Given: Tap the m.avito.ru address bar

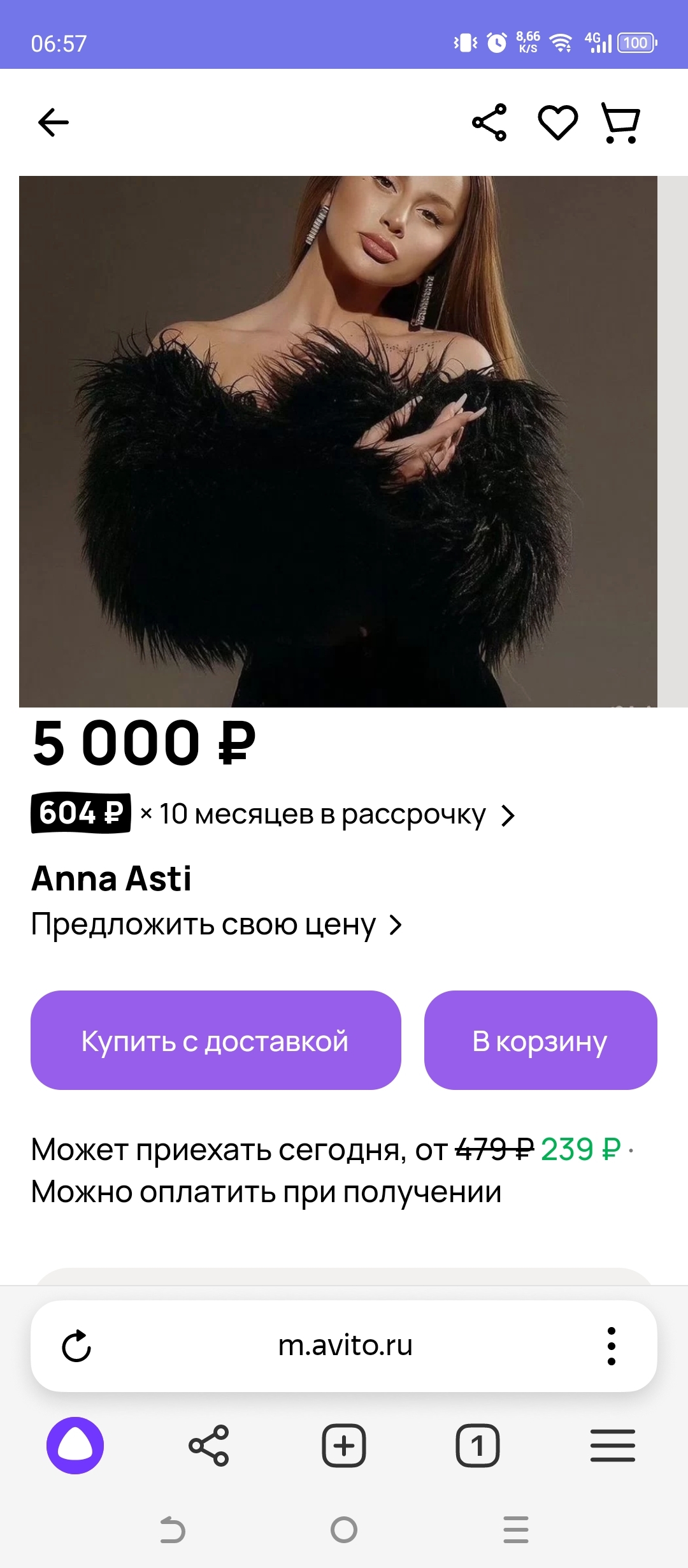Looking at the screenshot, I should 345,1346.
